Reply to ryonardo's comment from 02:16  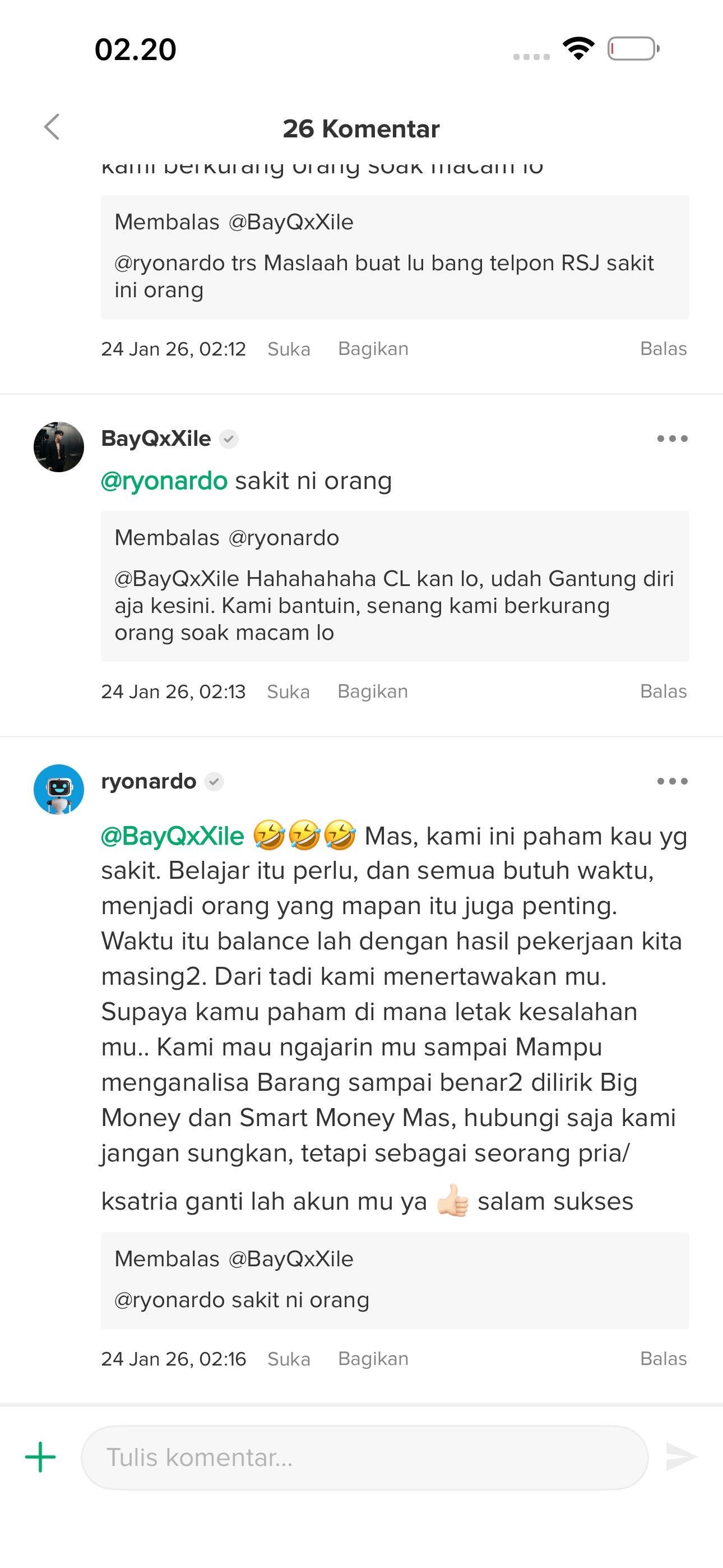pyautogui.click(x=662, y=1359)
